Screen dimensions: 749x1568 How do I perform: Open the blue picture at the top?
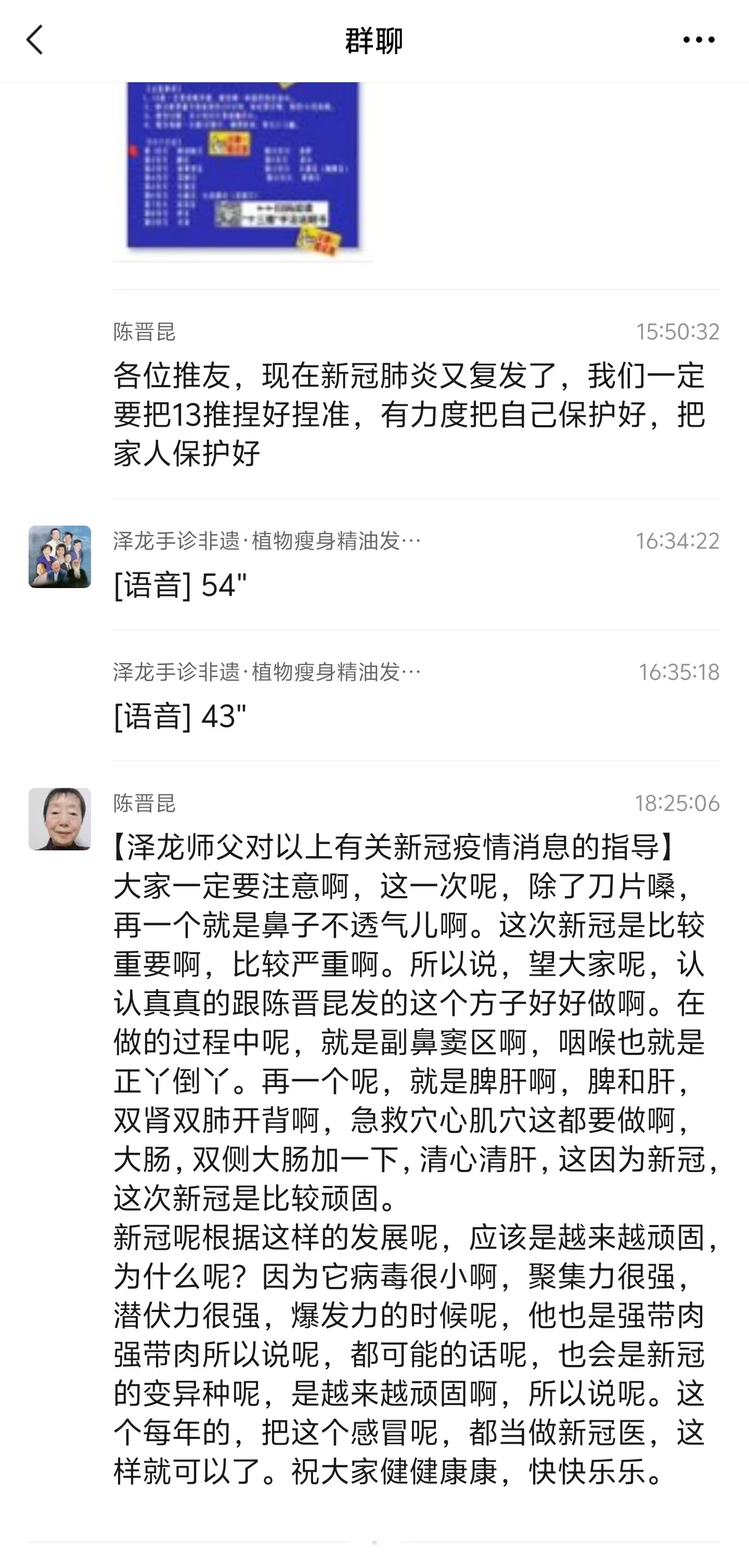point(243,172)
